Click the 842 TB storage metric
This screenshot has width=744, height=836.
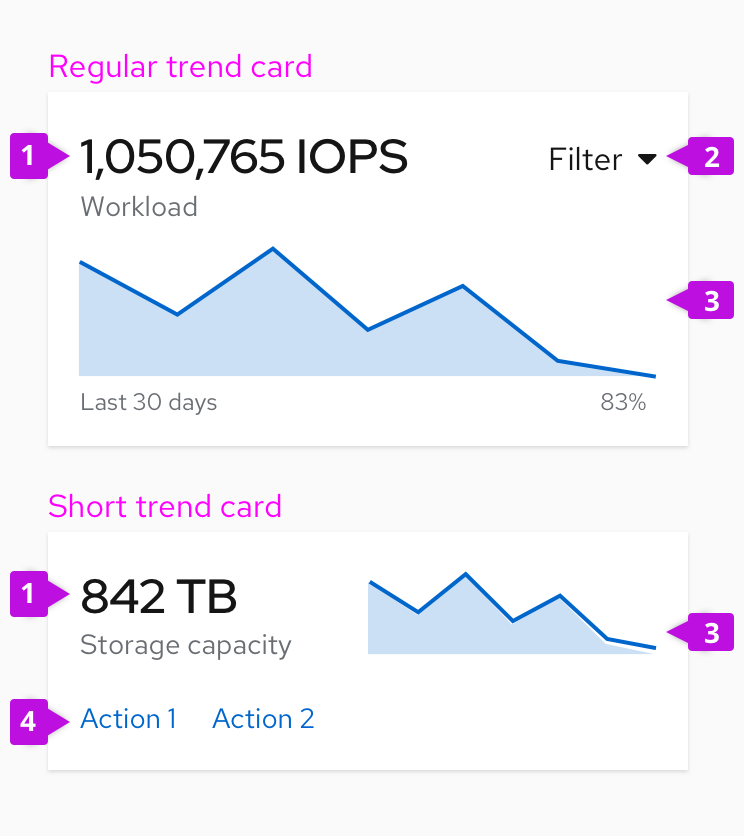pos(159,595)
